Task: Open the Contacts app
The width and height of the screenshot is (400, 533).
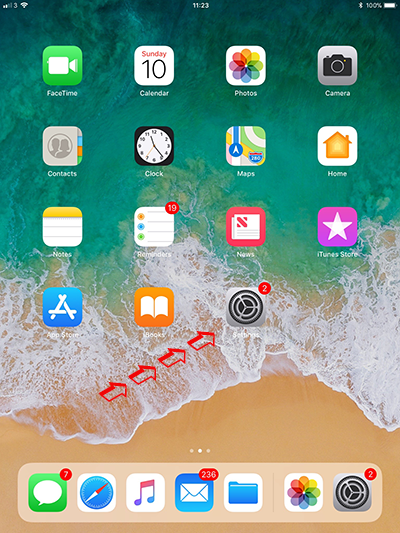Action: click(x=62, y=146)
